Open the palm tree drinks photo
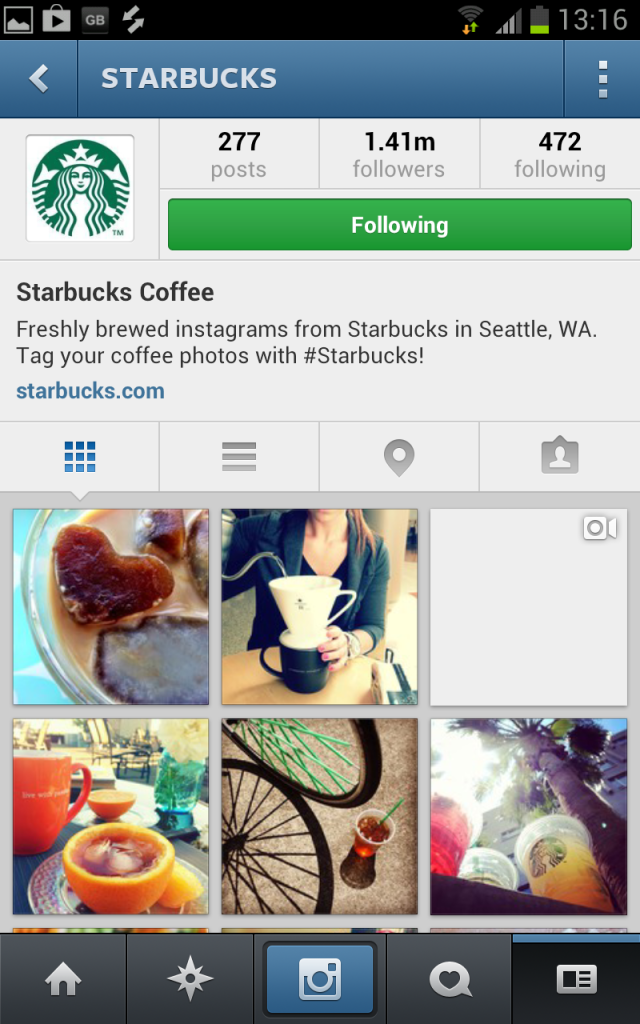 click(x=528, y=816)
